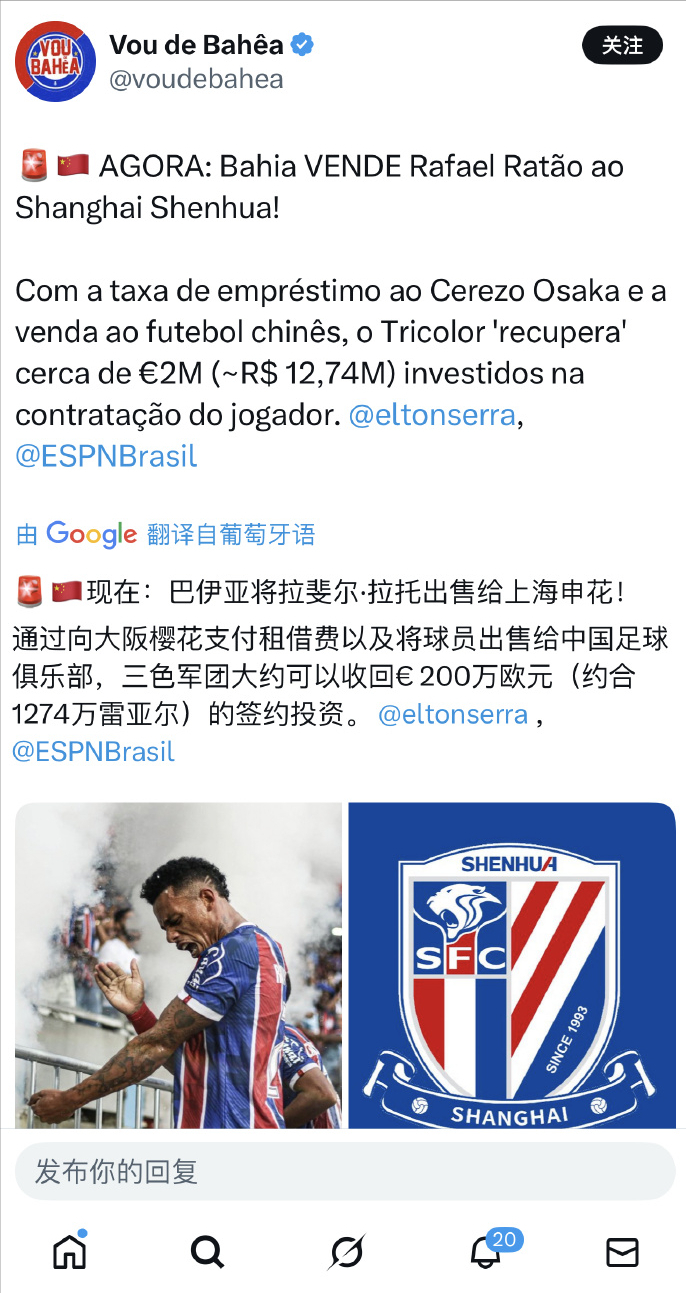Open the notifications bell with 20 alerts
This screenshot has height=1293, width=686.
485,1251
